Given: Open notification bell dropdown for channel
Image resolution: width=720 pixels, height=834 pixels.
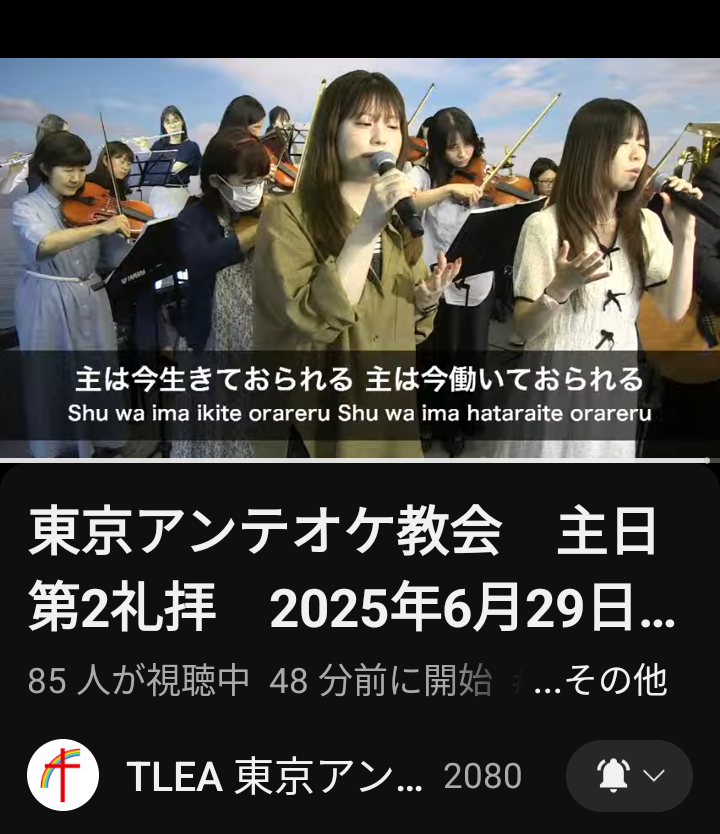Looking at the screenshot, I should pos(629,776).
